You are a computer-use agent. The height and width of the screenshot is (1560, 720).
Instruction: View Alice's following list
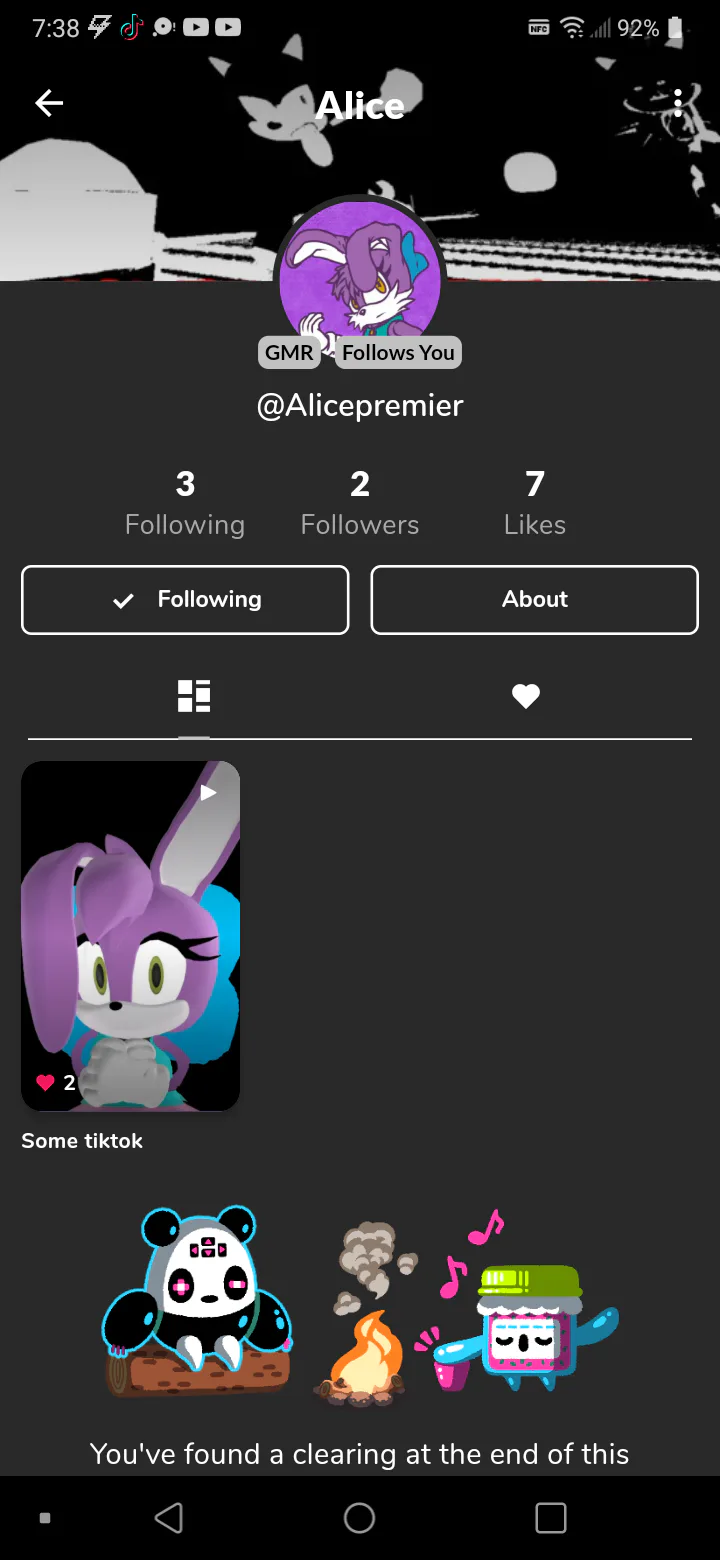[185, 503]
